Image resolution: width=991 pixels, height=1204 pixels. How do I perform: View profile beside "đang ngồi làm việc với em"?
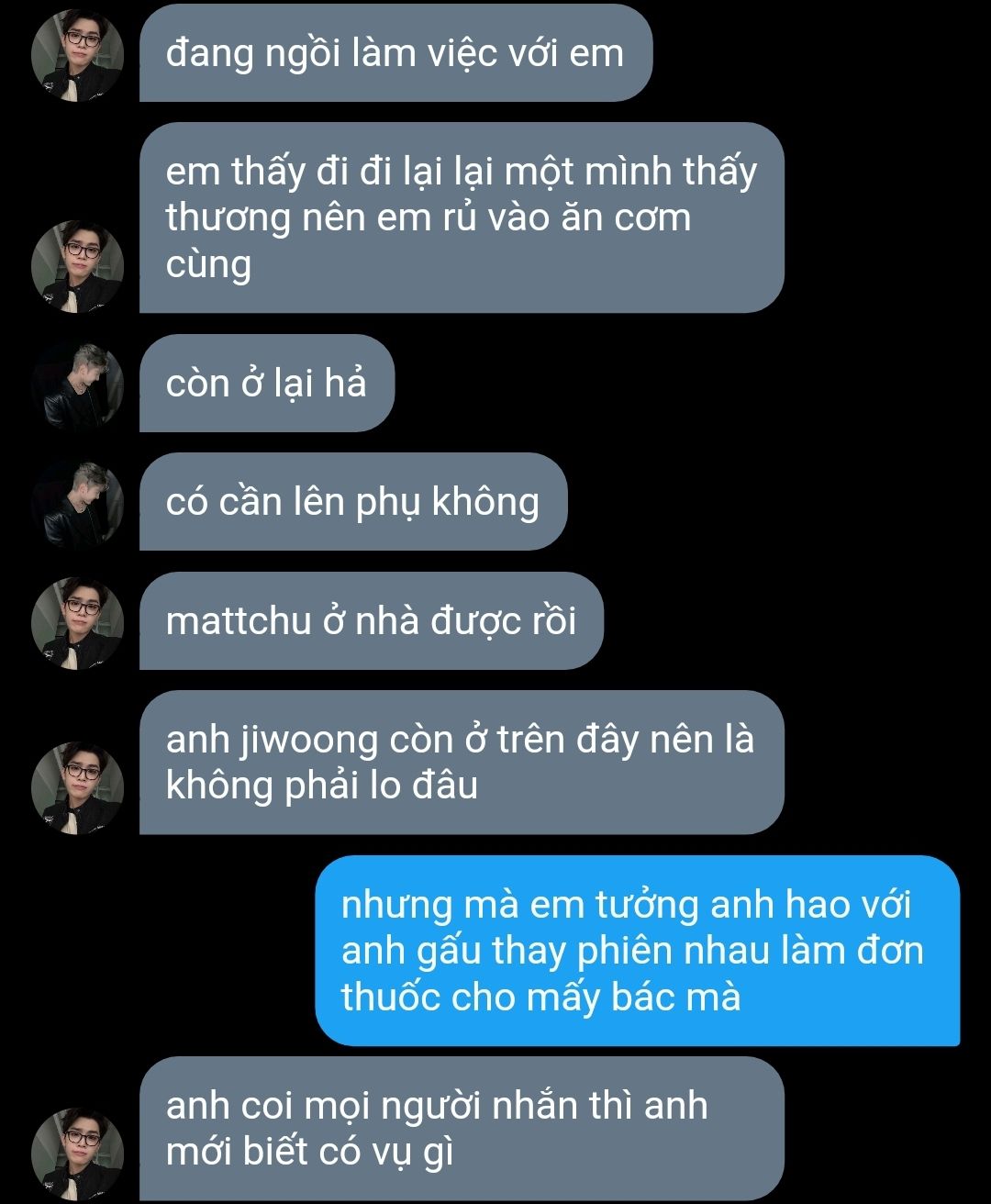pos(77,55)
